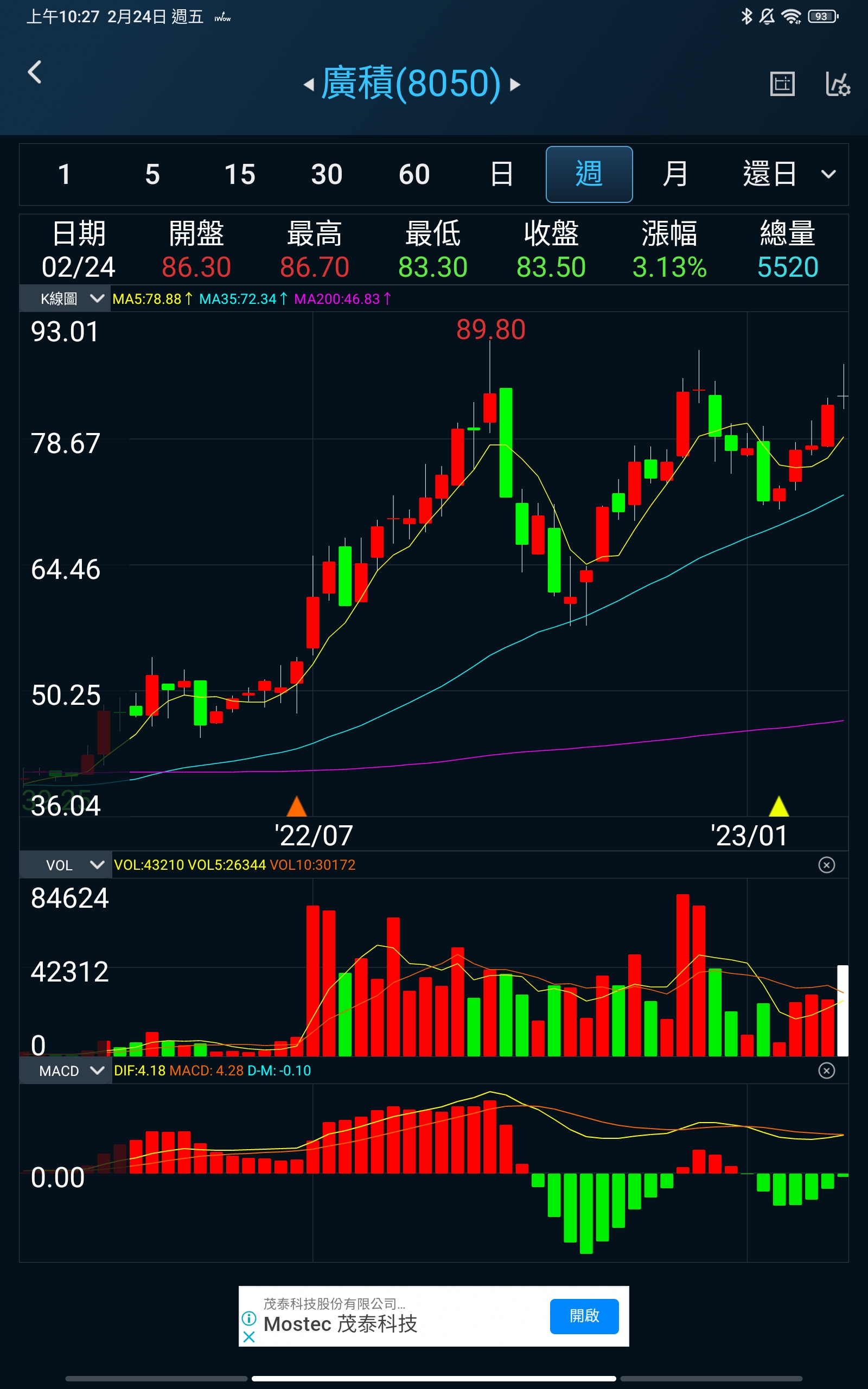Go back using the top-left arrow
Screen dimensions: 868x1389
(35, 72)
